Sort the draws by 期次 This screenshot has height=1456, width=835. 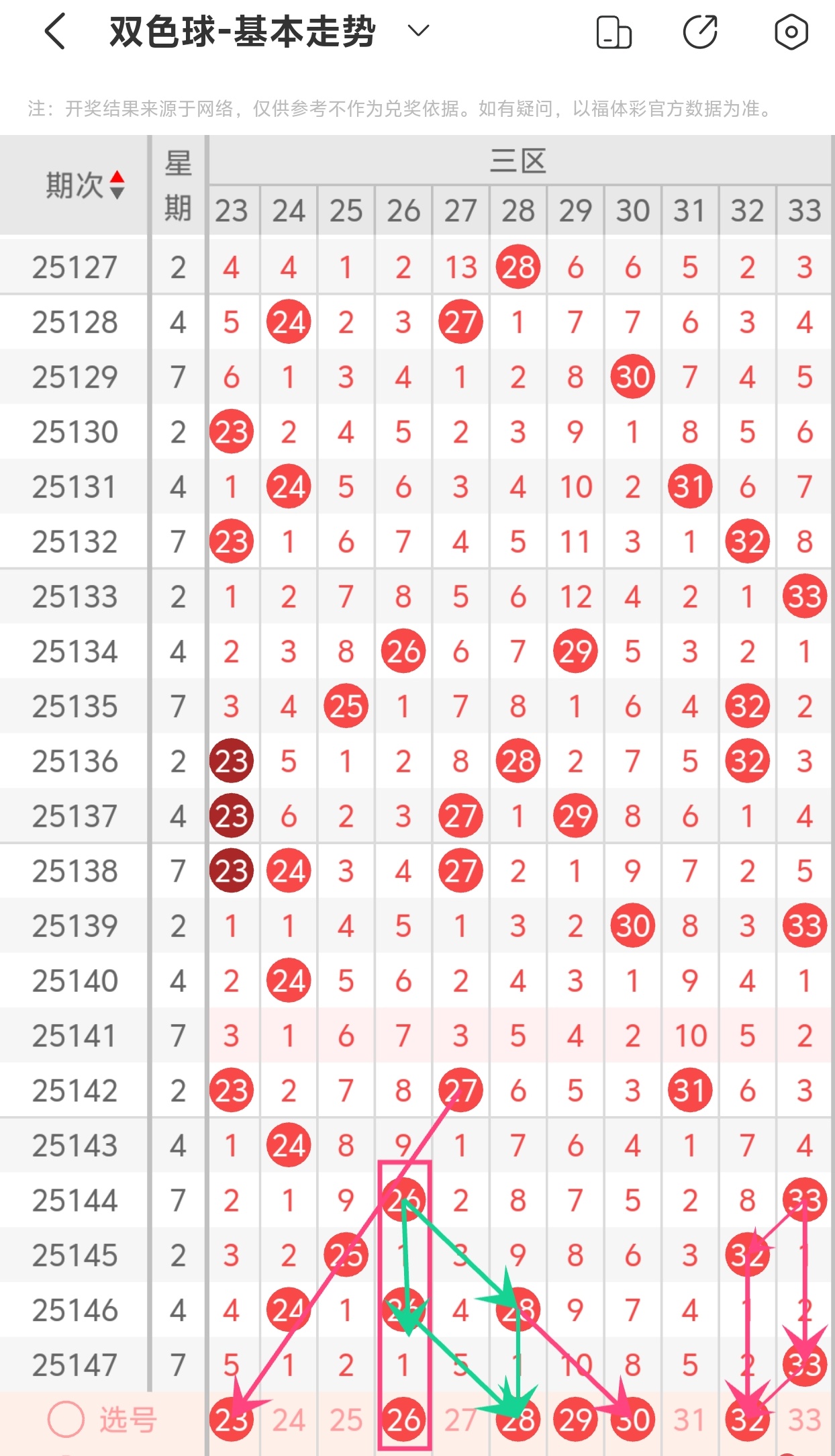[117, 185]
